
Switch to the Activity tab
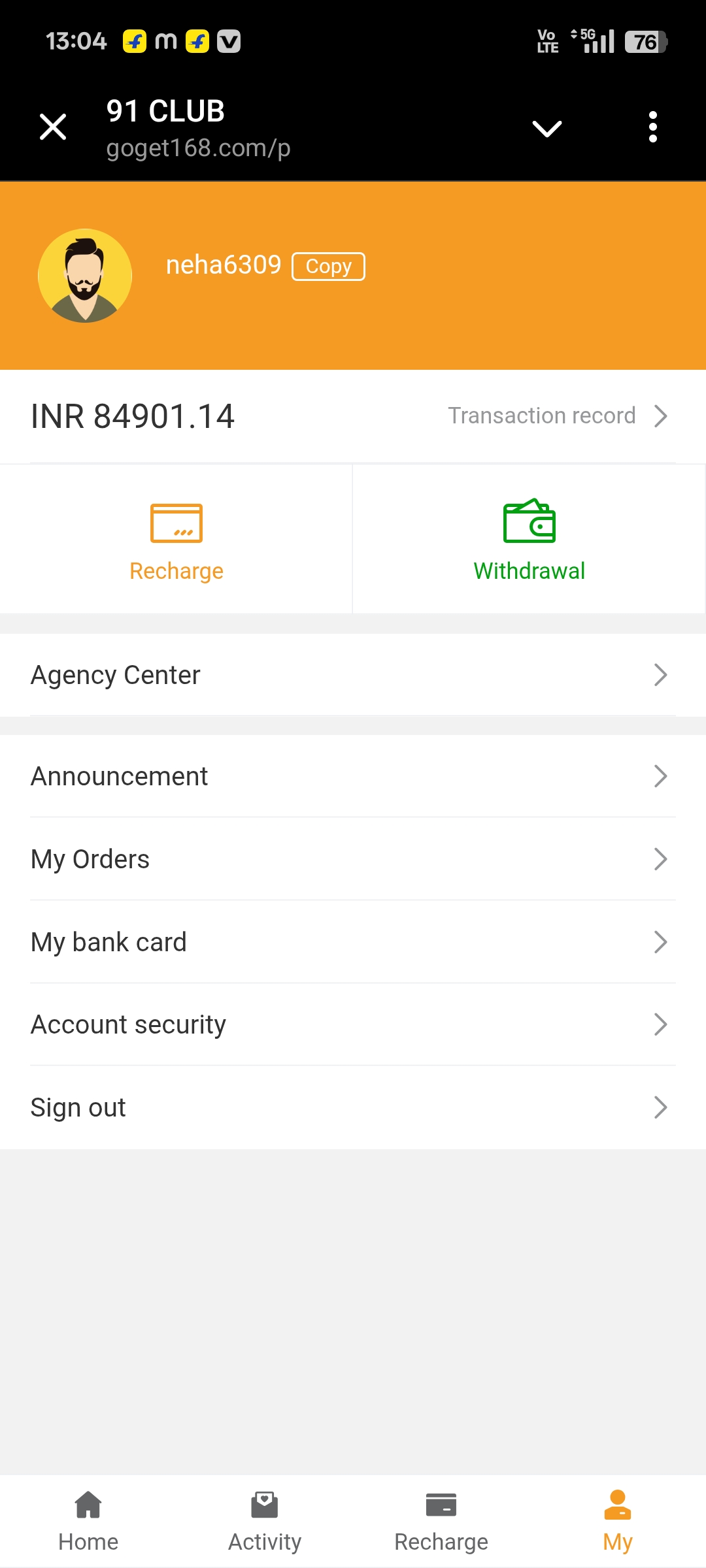pyautogui.click(x=265, y=1521)
